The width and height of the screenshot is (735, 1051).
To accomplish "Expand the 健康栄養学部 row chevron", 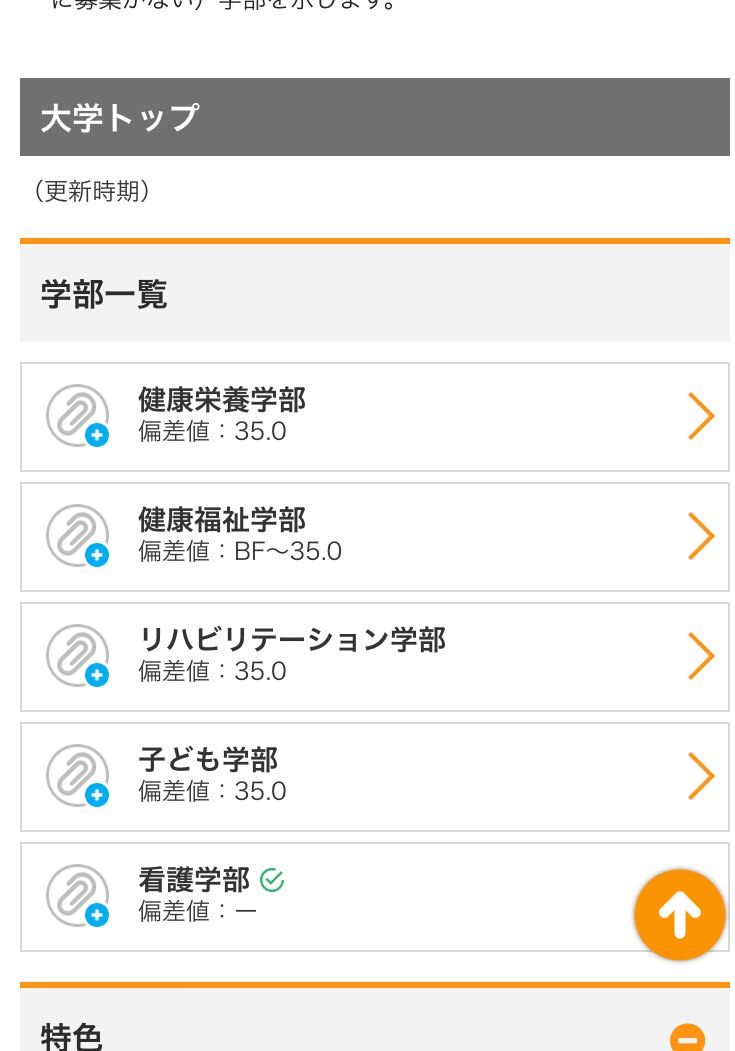I will pos(701,416).
